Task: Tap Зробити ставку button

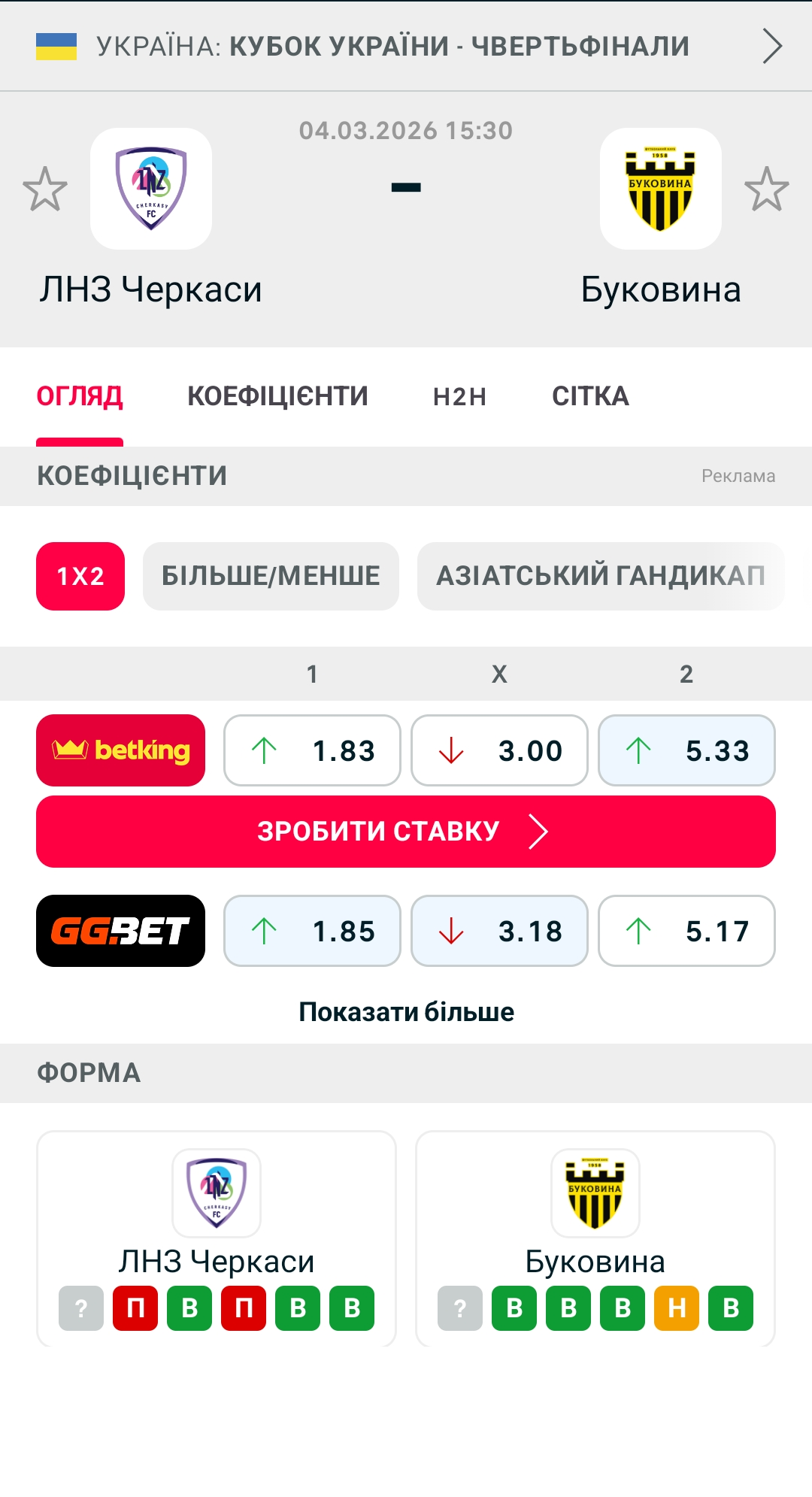Action: coord(406,832)
